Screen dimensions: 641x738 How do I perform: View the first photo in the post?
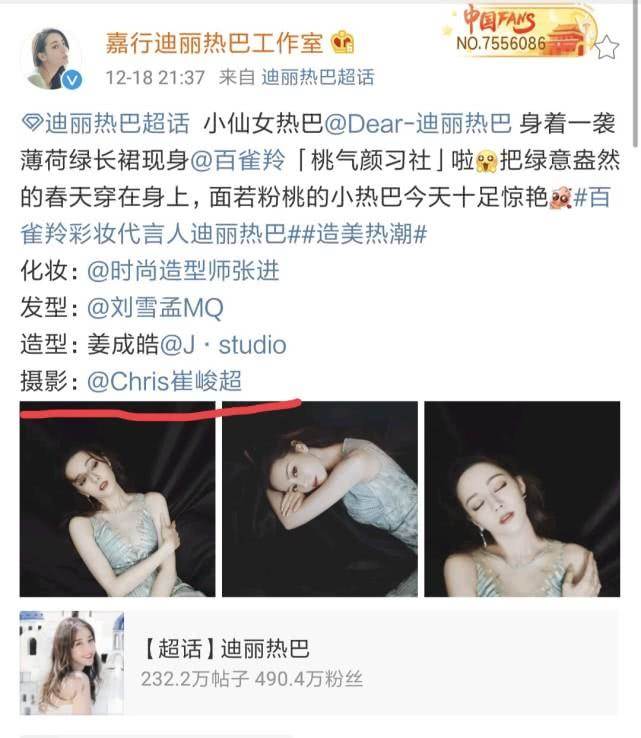click(x=118, y=500)
